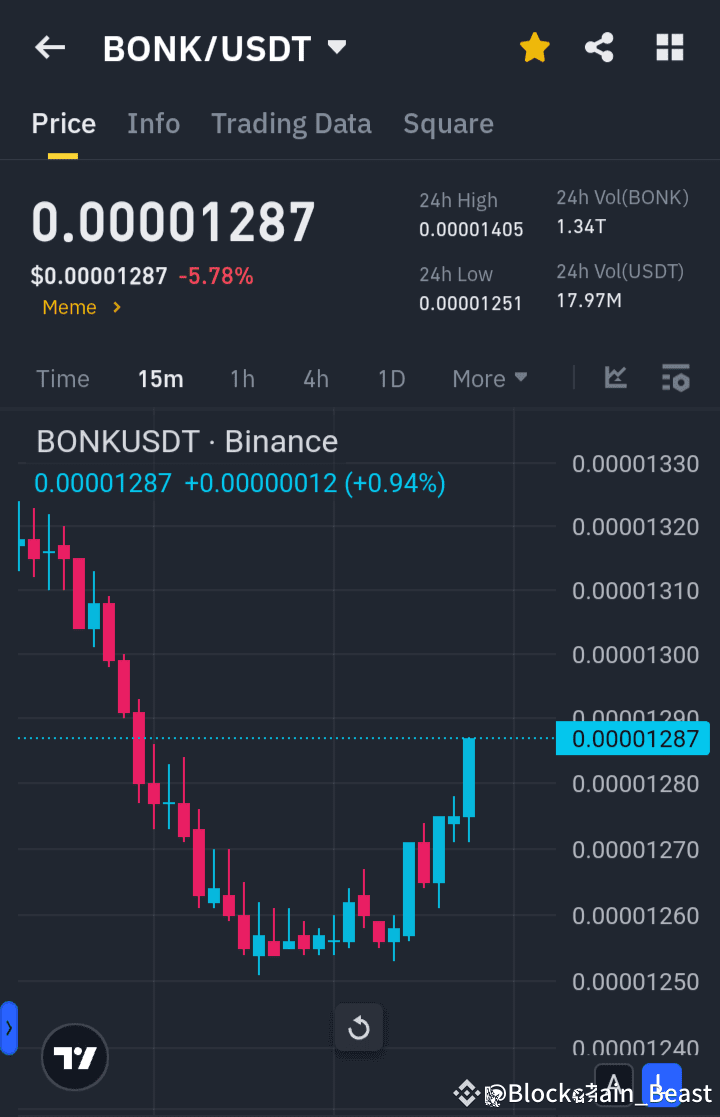The image size is (720, 1117).
Task: Tap the 'A' indicator button near bottom
Action: coord(614,1083)
